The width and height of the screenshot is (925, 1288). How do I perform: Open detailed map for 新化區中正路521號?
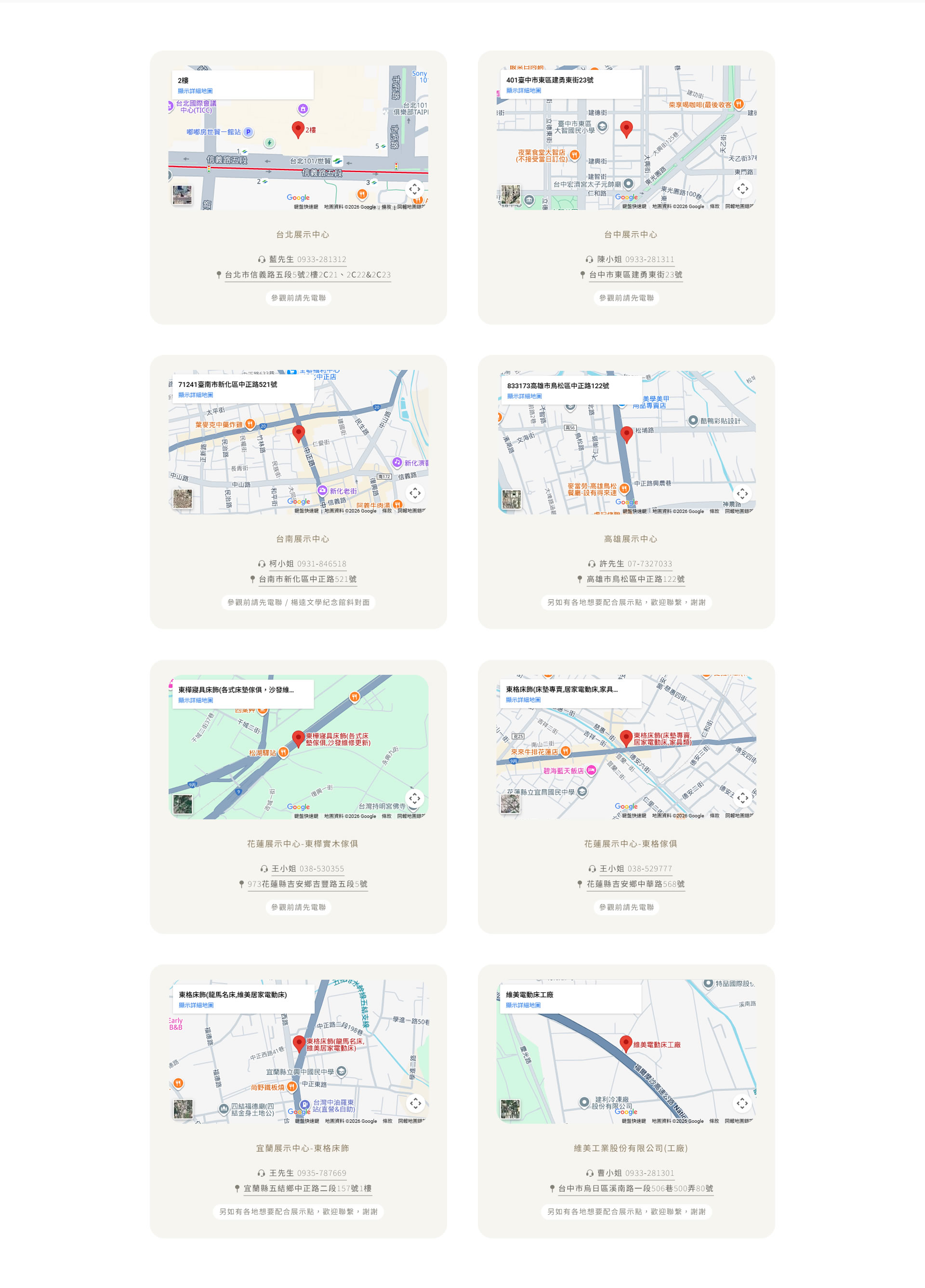(196, 395)
